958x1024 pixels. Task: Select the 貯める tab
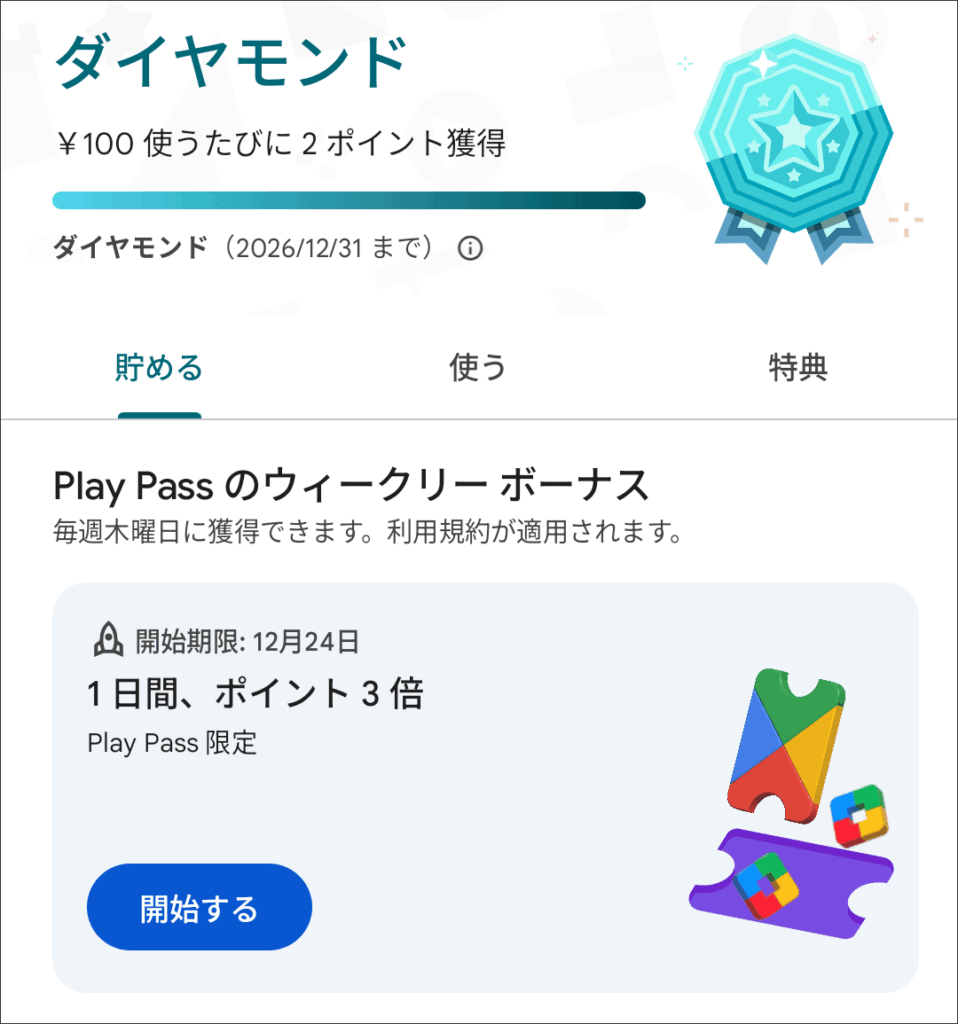click(x=159, y=369)
